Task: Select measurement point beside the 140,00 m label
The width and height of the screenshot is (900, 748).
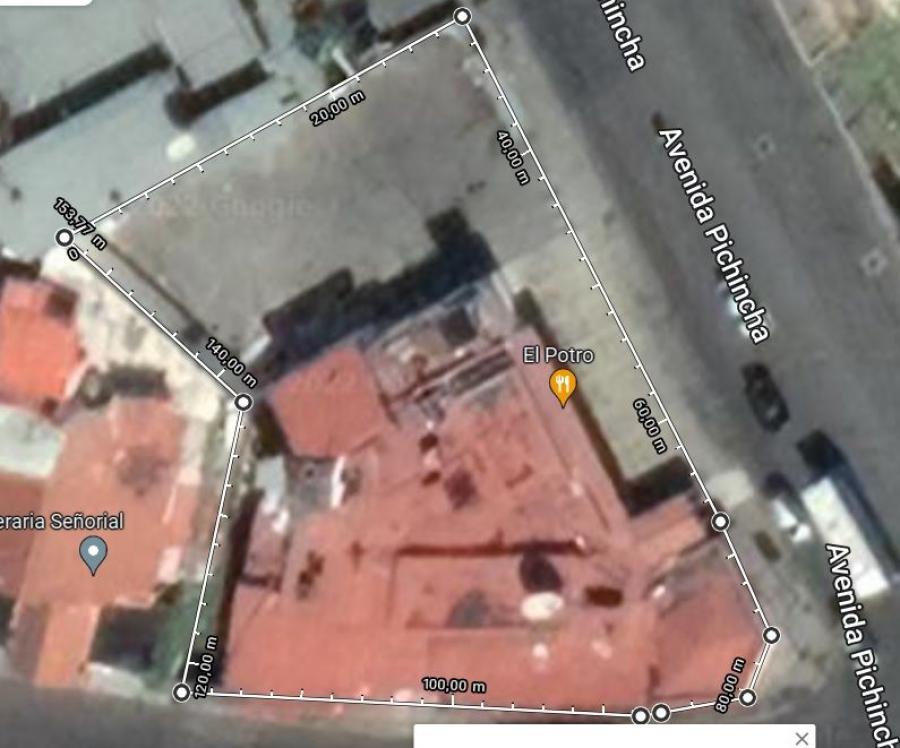Action: 244,401
